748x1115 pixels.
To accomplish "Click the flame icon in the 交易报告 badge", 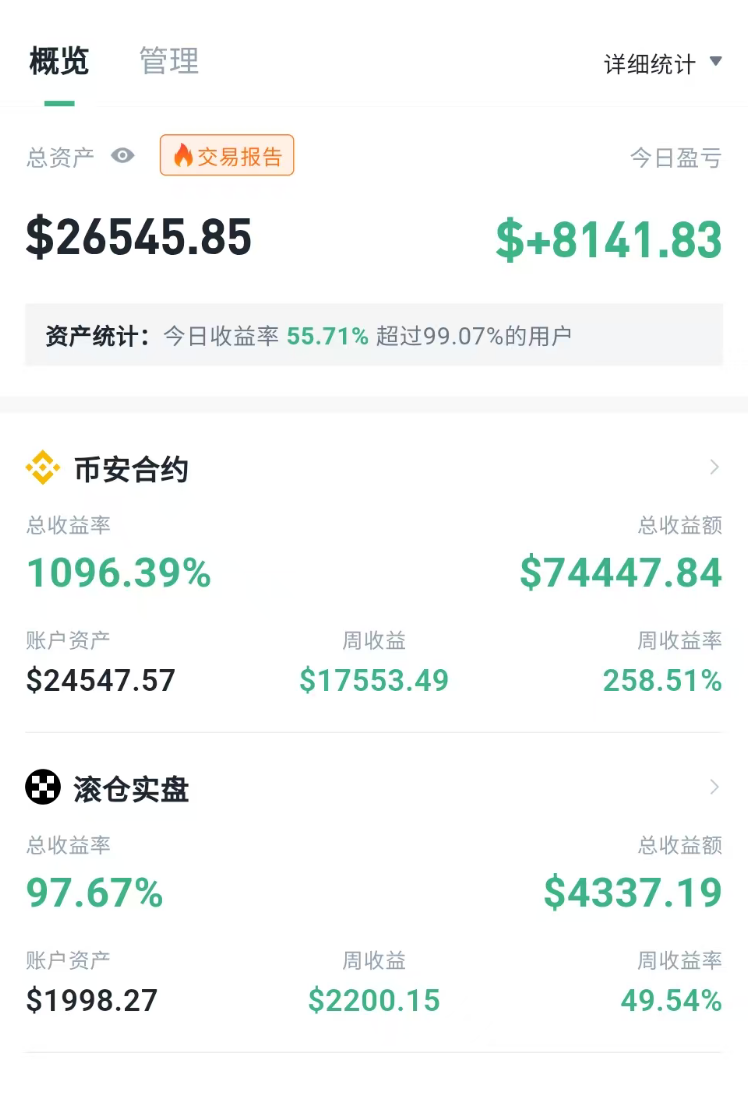I will pyautogui.click(x=183, y=155).
